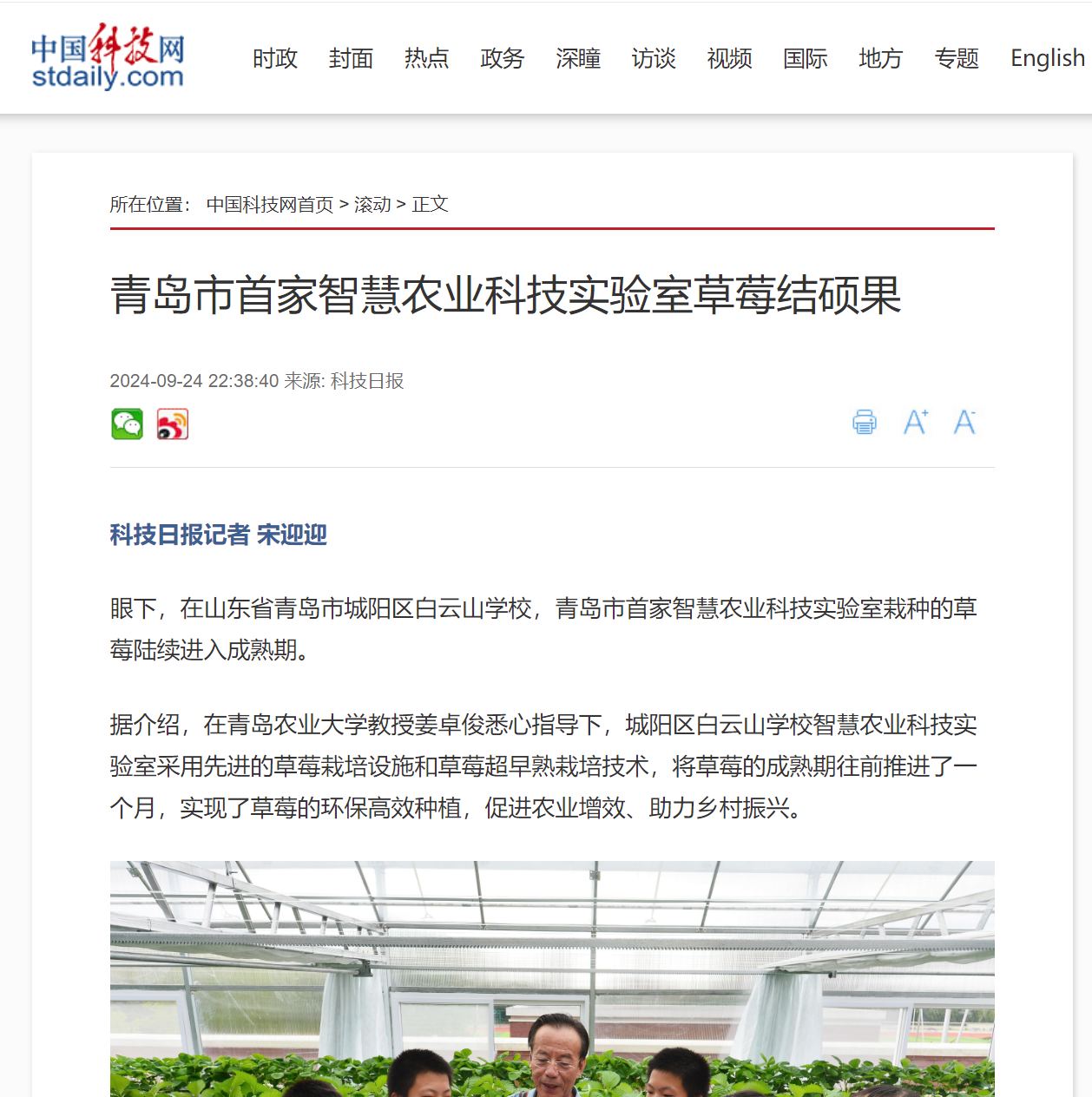1092x1097 pixels.
Task: Share article via WeChat icon
Action: click(127, 424)
